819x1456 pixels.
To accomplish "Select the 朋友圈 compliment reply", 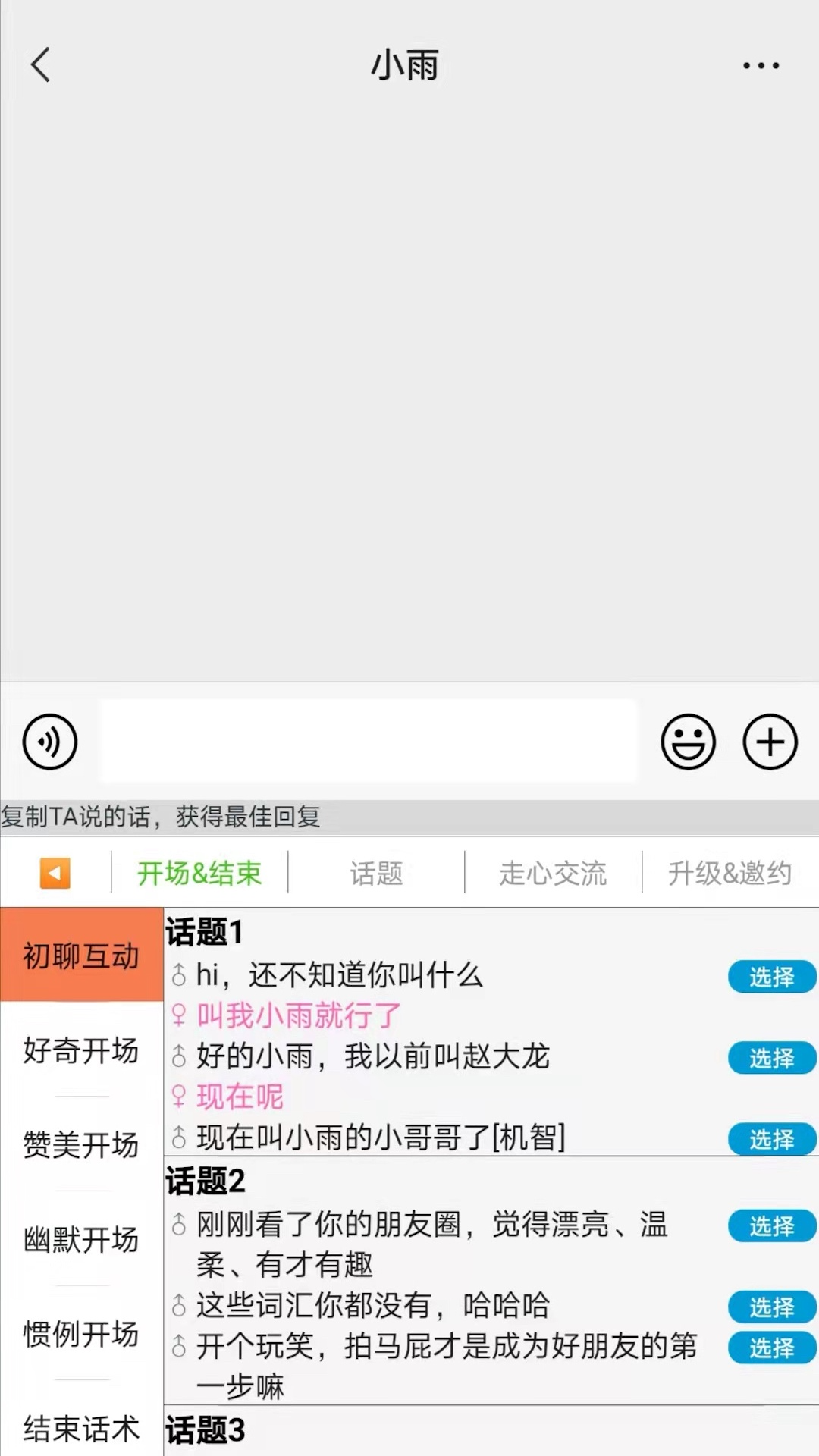I will 771,1225.
